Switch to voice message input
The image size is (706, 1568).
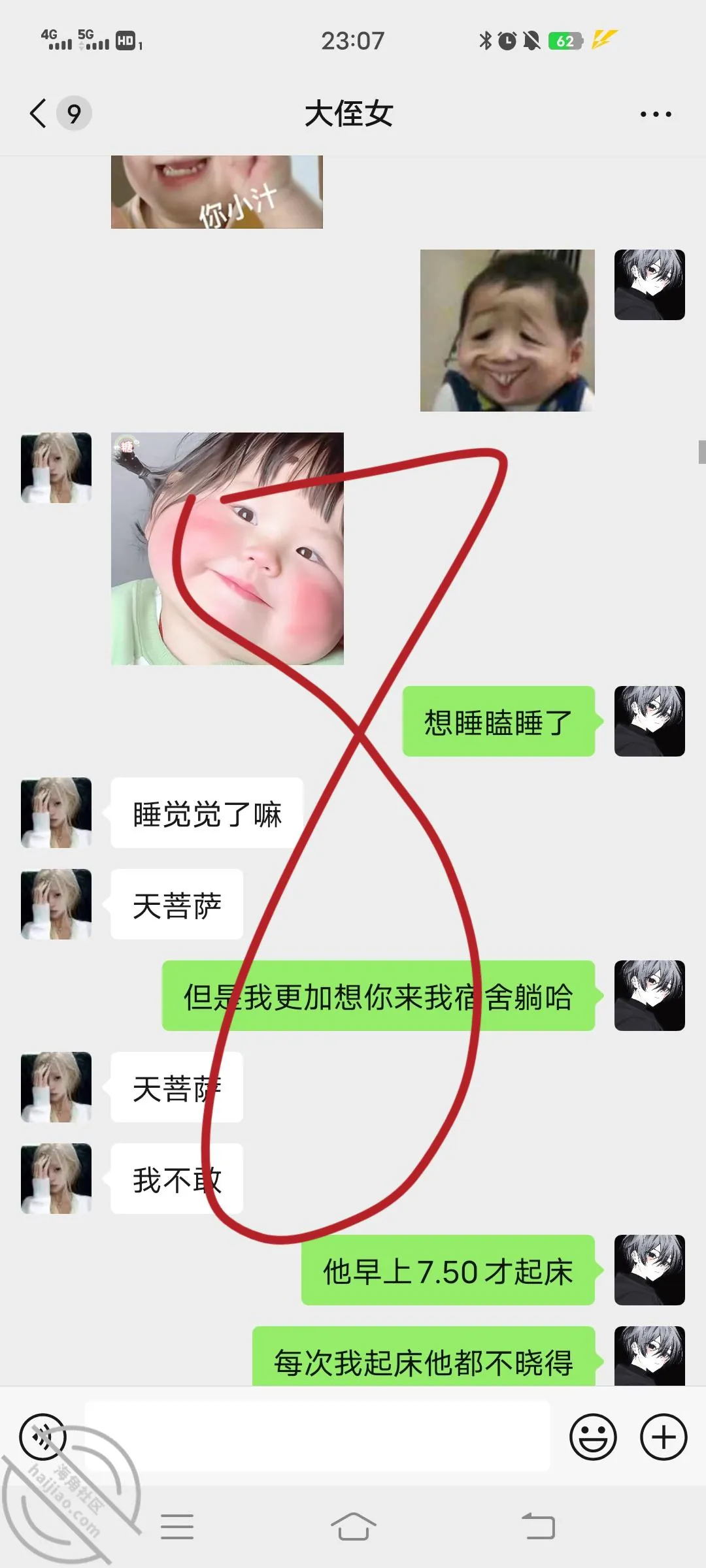pos(43,1437)
